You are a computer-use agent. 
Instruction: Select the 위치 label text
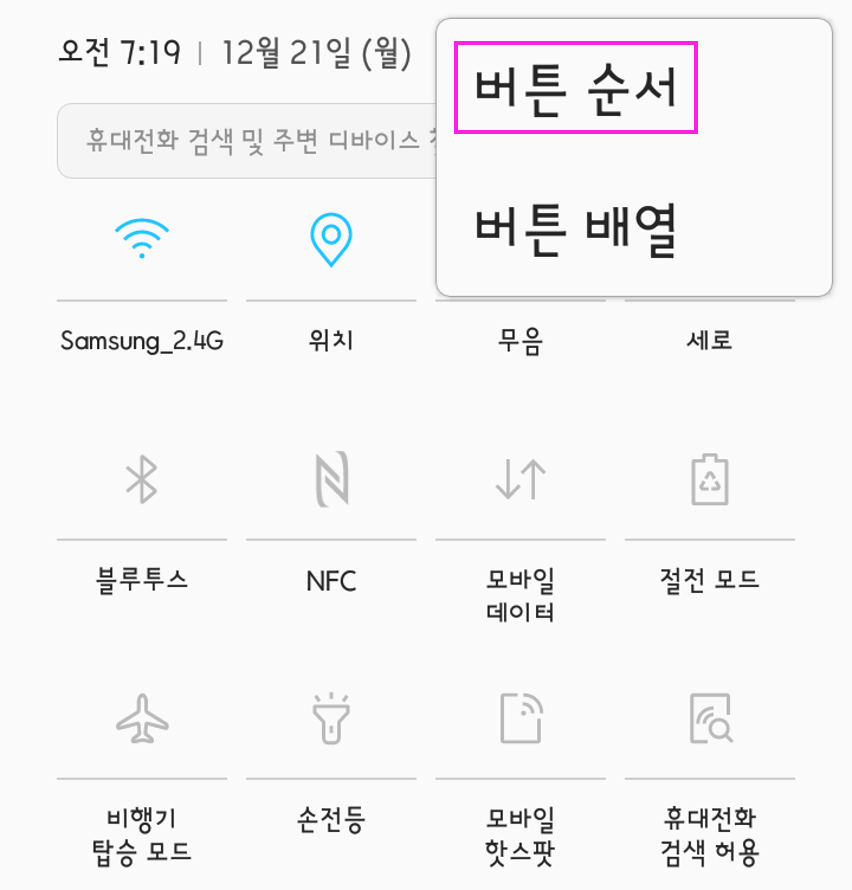[x=331, y=339]
